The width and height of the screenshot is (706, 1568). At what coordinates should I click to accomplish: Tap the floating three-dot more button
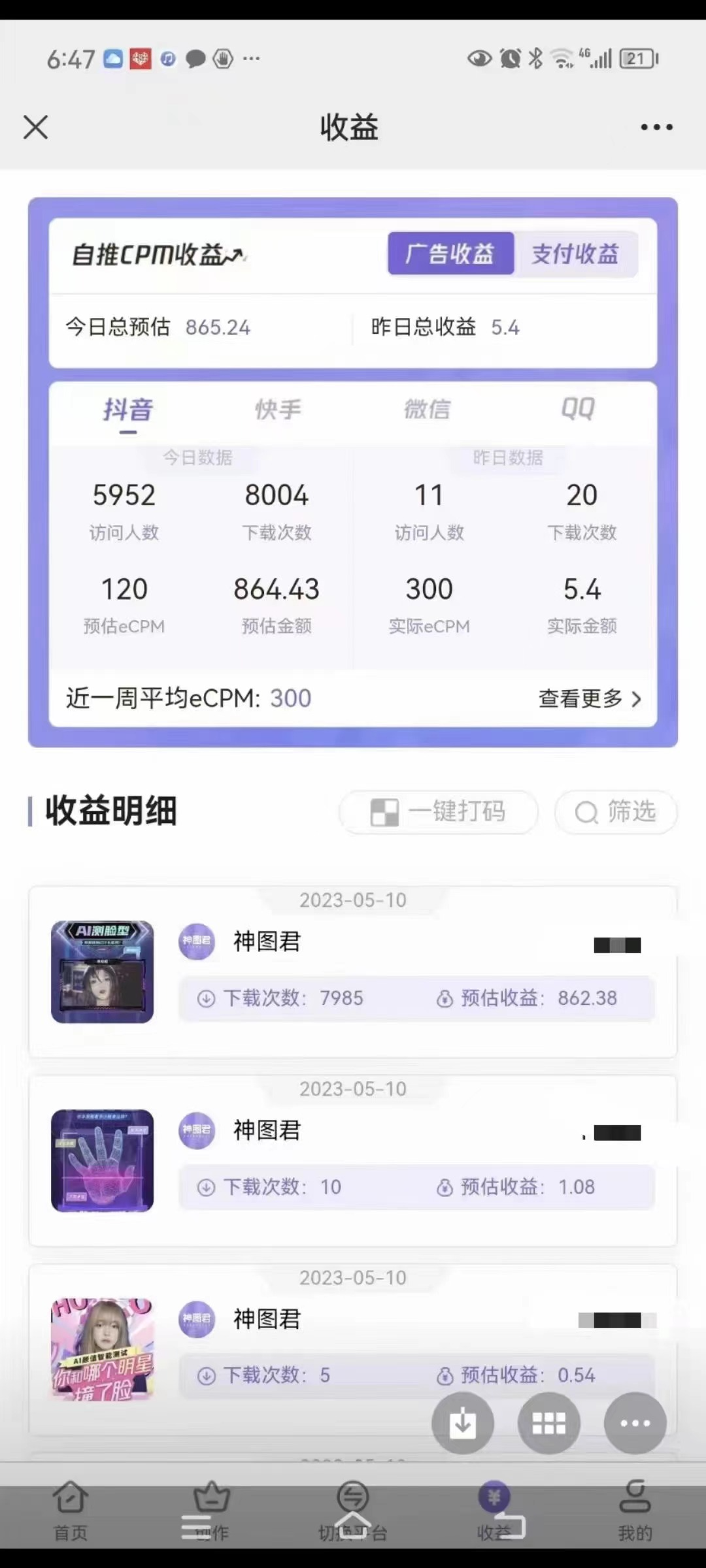coord(635,1423)
